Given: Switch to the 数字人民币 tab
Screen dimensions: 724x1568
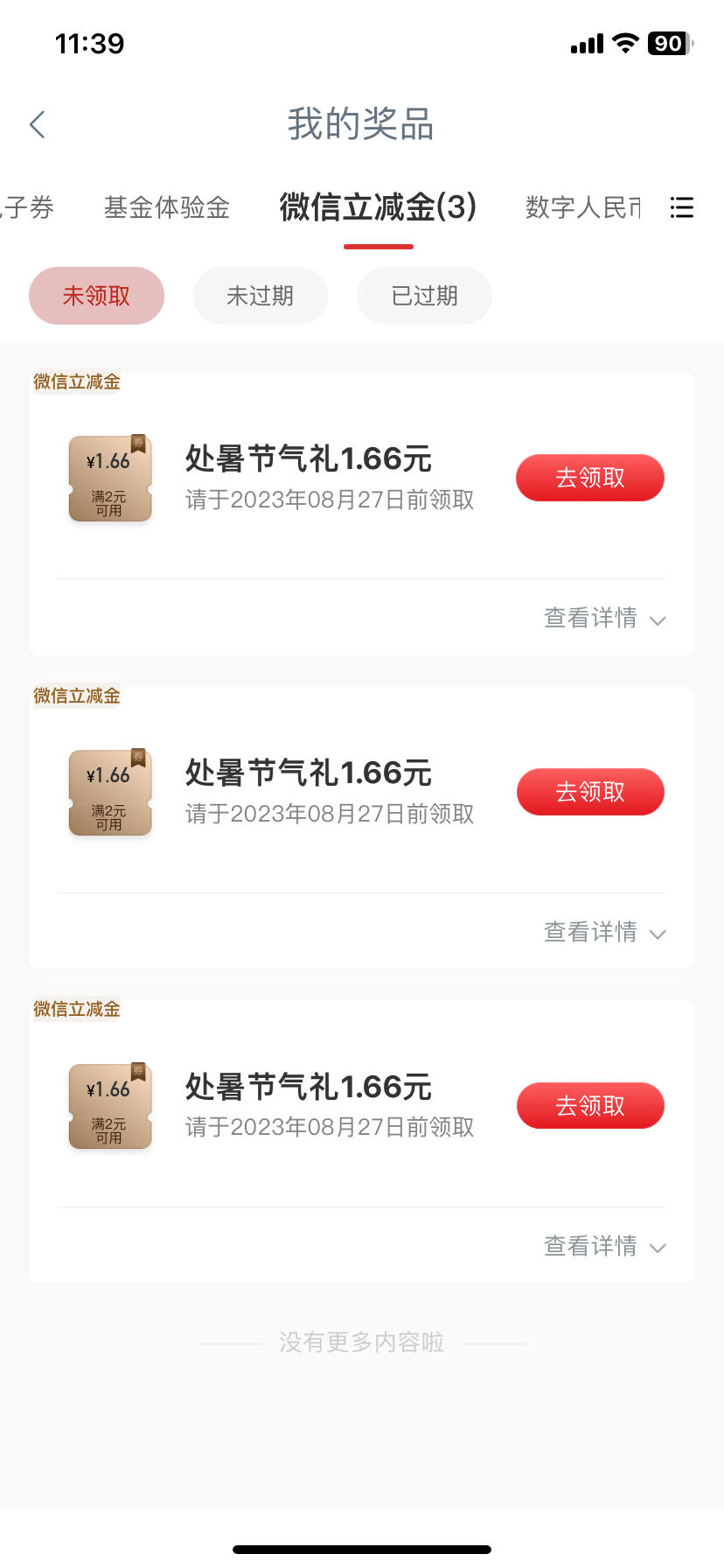Looking at the screenshot, I should pos(583,207).
